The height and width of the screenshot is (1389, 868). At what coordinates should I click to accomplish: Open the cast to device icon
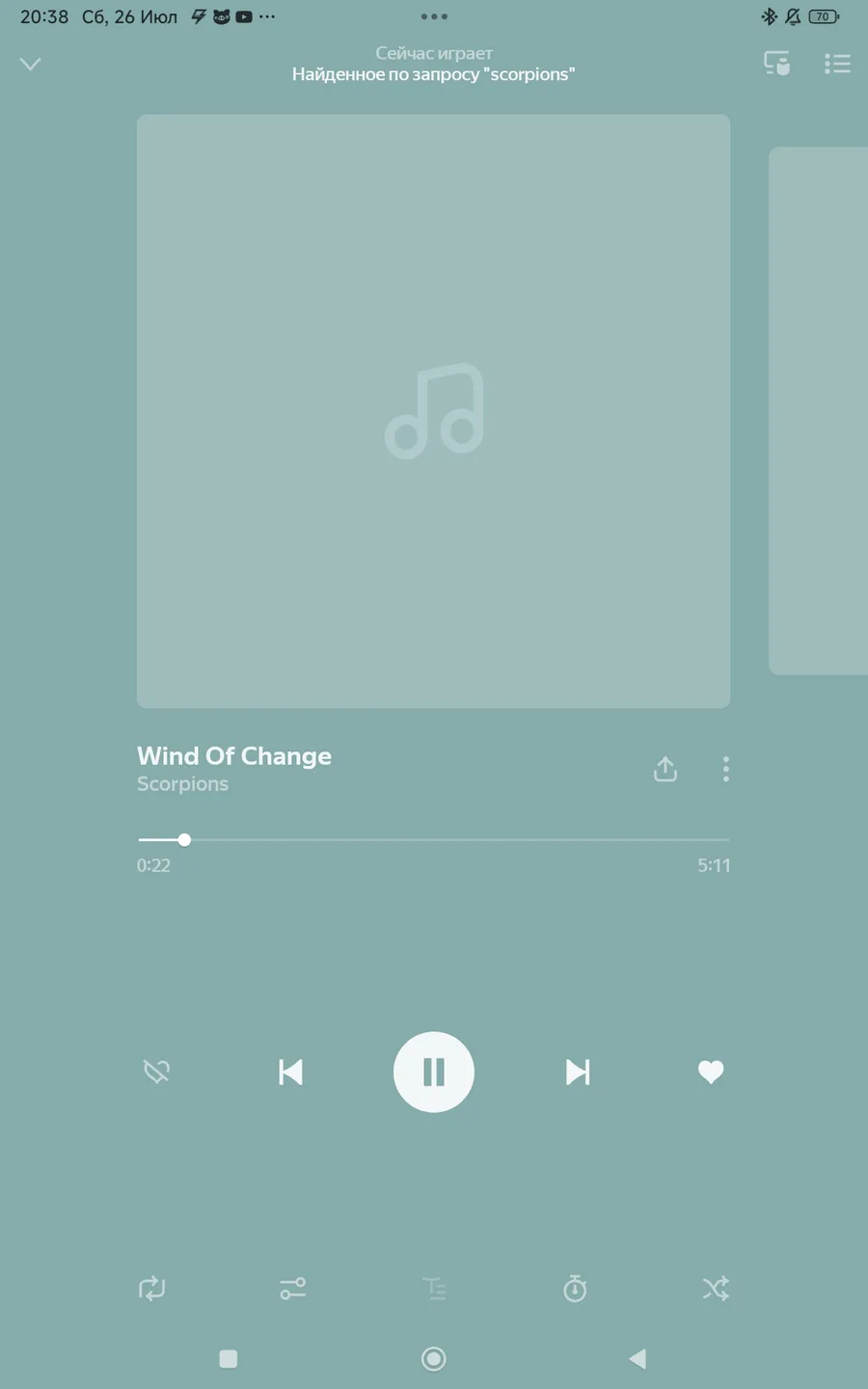pos(776,64)
